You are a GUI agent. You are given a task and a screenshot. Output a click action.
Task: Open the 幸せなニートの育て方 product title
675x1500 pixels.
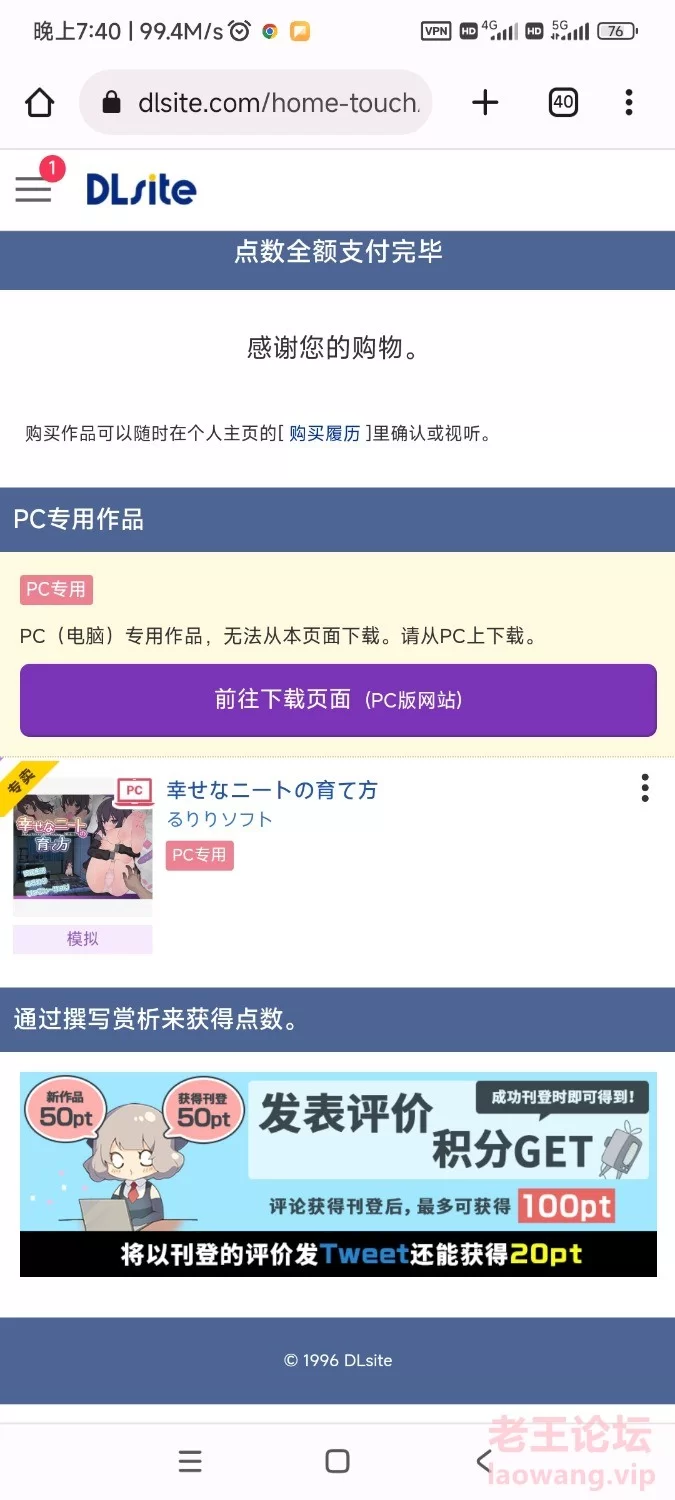pyautogui.click(x=272, y=790)
